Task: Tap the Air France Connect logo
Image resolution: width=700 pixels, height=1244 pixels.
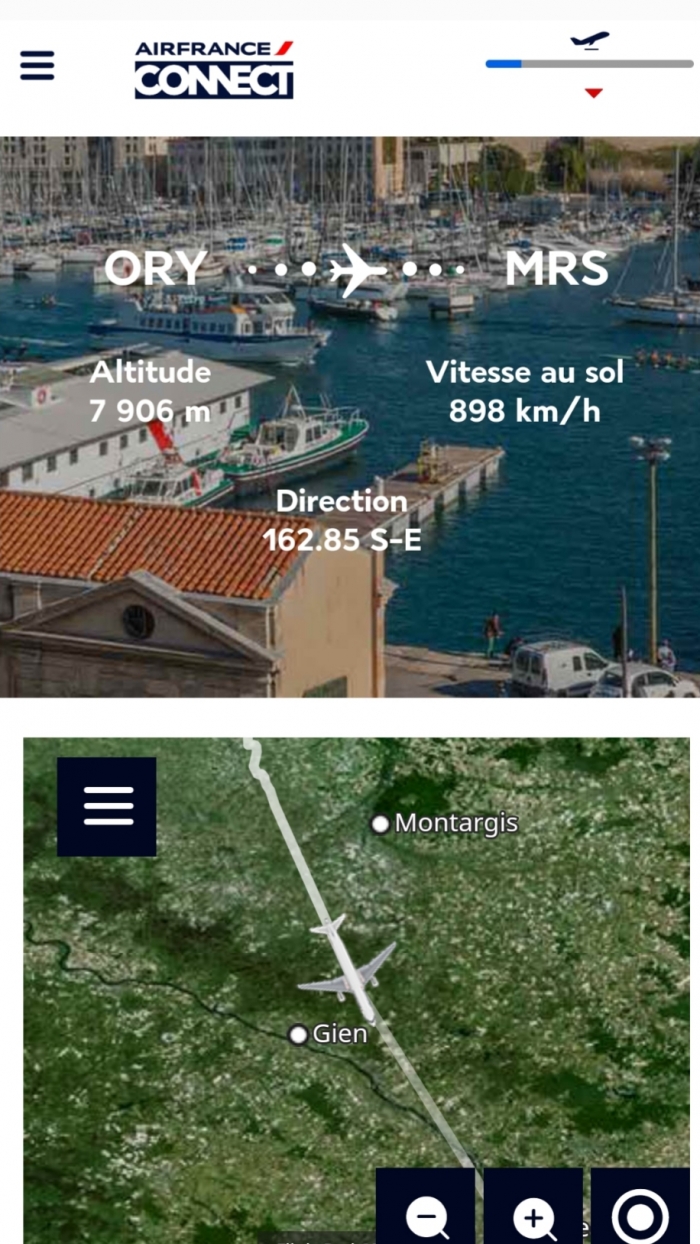Action: pos(214,69)
